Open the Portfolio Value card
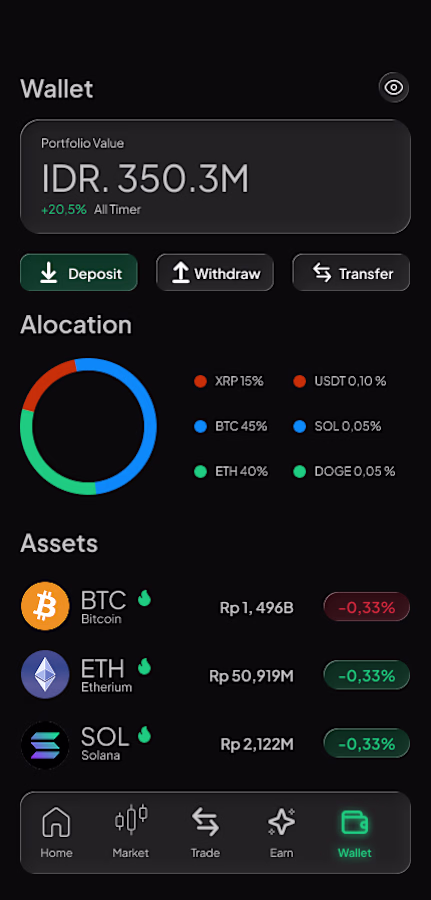Image resolution: width=431 pixels, height=900 pixels. click(215, 176)
